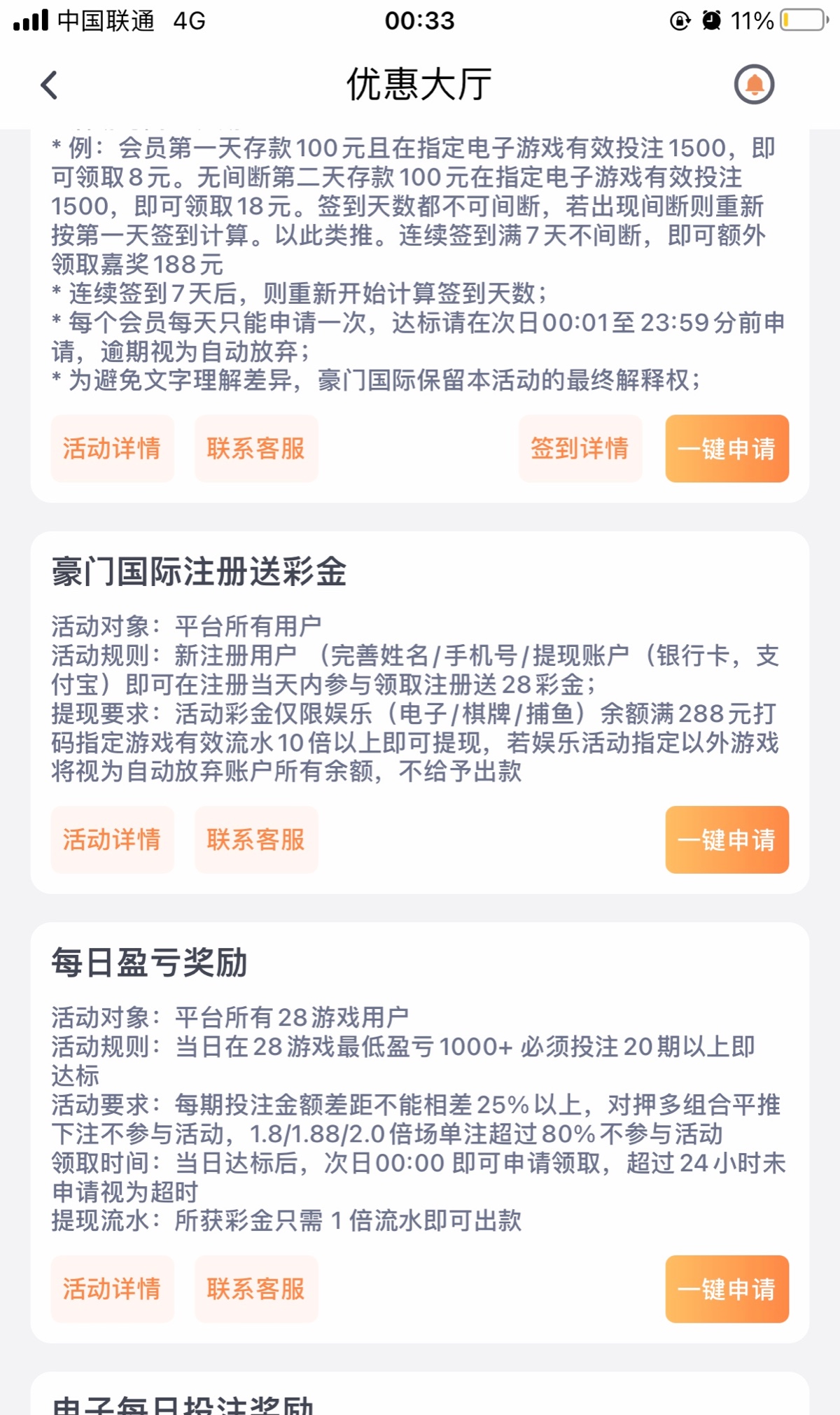Apply with 一键申请 for 每日盈亏奖励
This screenshot has height=1415, width=840.
point(727,1289)
